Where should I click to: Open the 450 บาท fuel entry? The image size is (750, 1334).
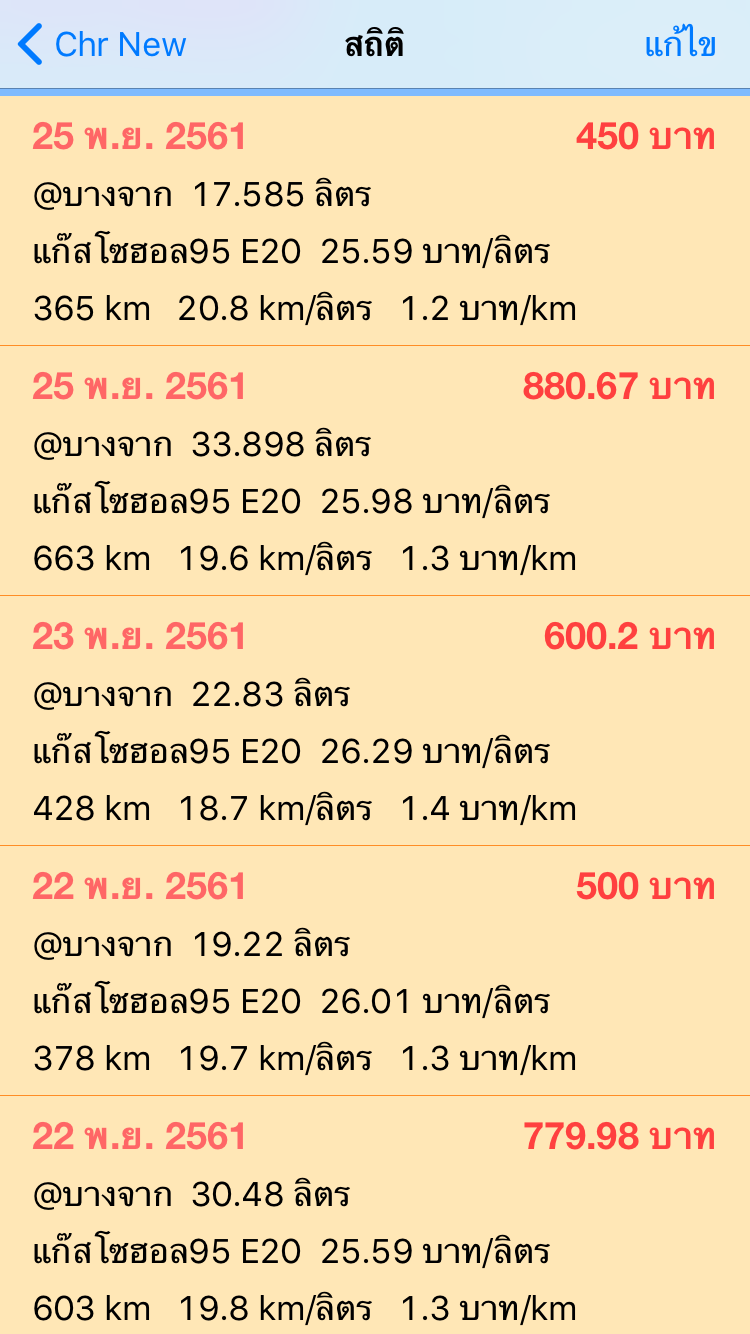[375, 222]
